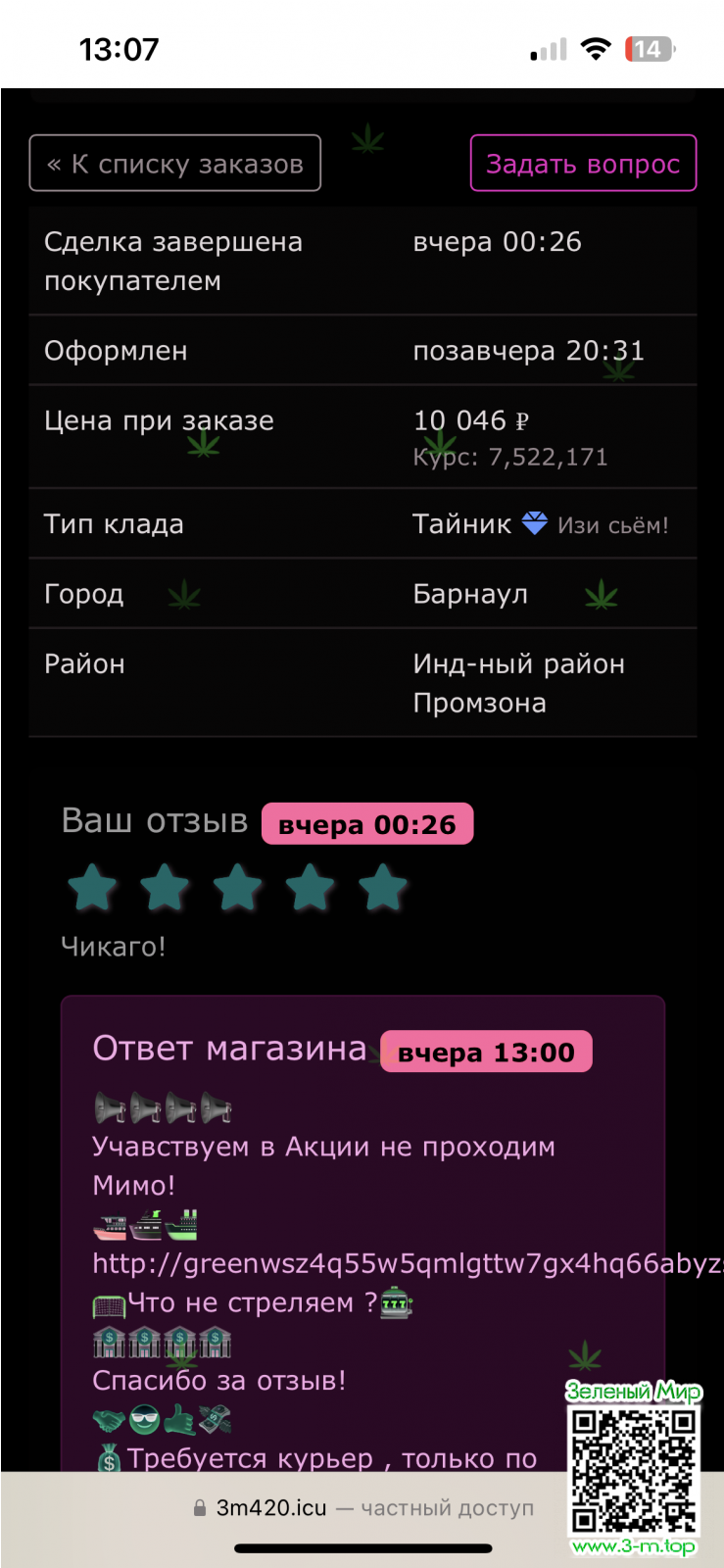Open the 3m420.icu address bar
The width and height of the screenshot is (724, 1568).
click(364, 1507)
